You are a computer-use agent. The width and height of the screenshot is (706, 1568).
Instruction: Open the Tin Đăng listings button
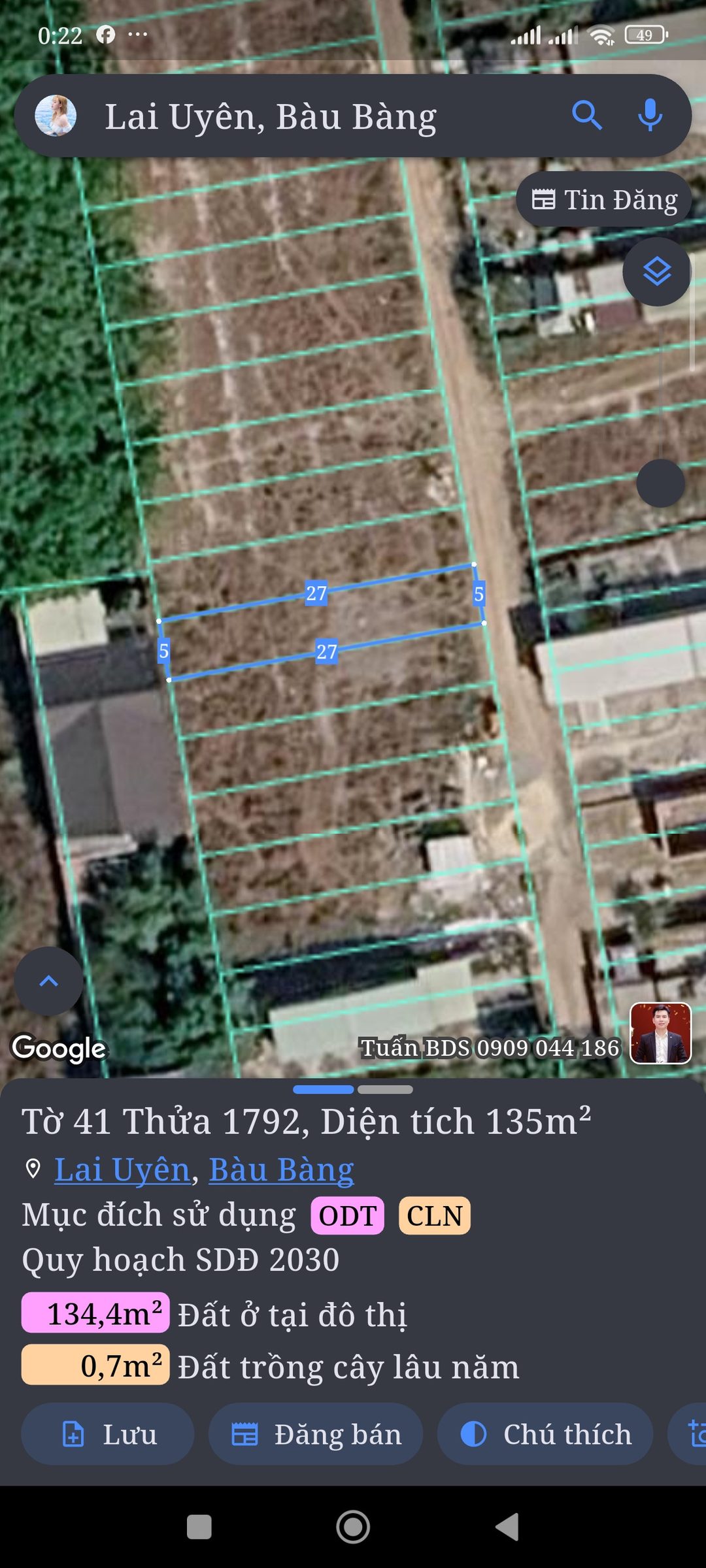pyautogui.click(x=603, y=199)
